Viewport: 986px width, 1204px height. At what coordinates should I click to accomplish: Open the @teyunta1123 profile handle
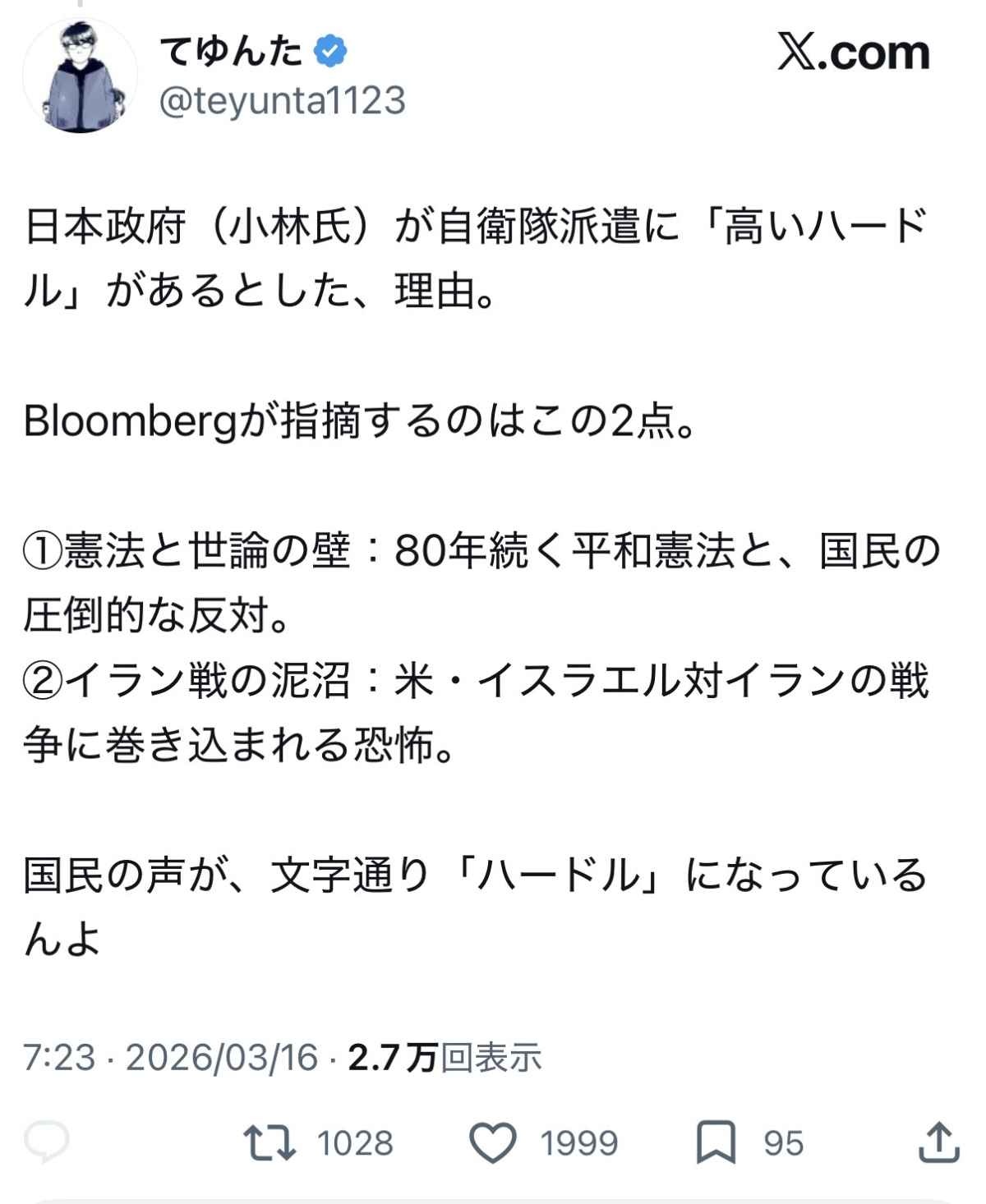[x=282, y=101]
